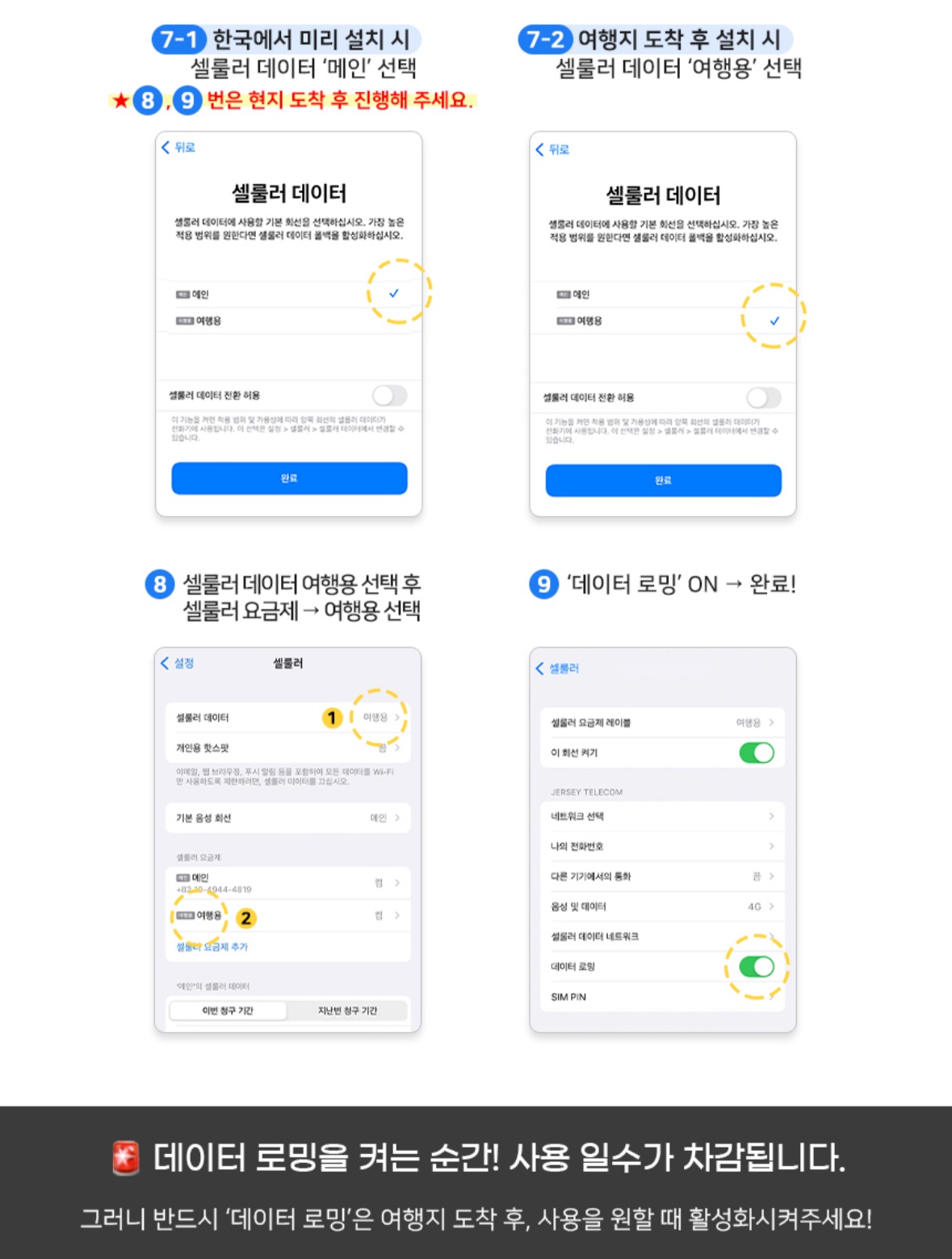952x1259 pixels.
Task: Disable the 데이터 로밍 toggle
Action: [757, 967]
